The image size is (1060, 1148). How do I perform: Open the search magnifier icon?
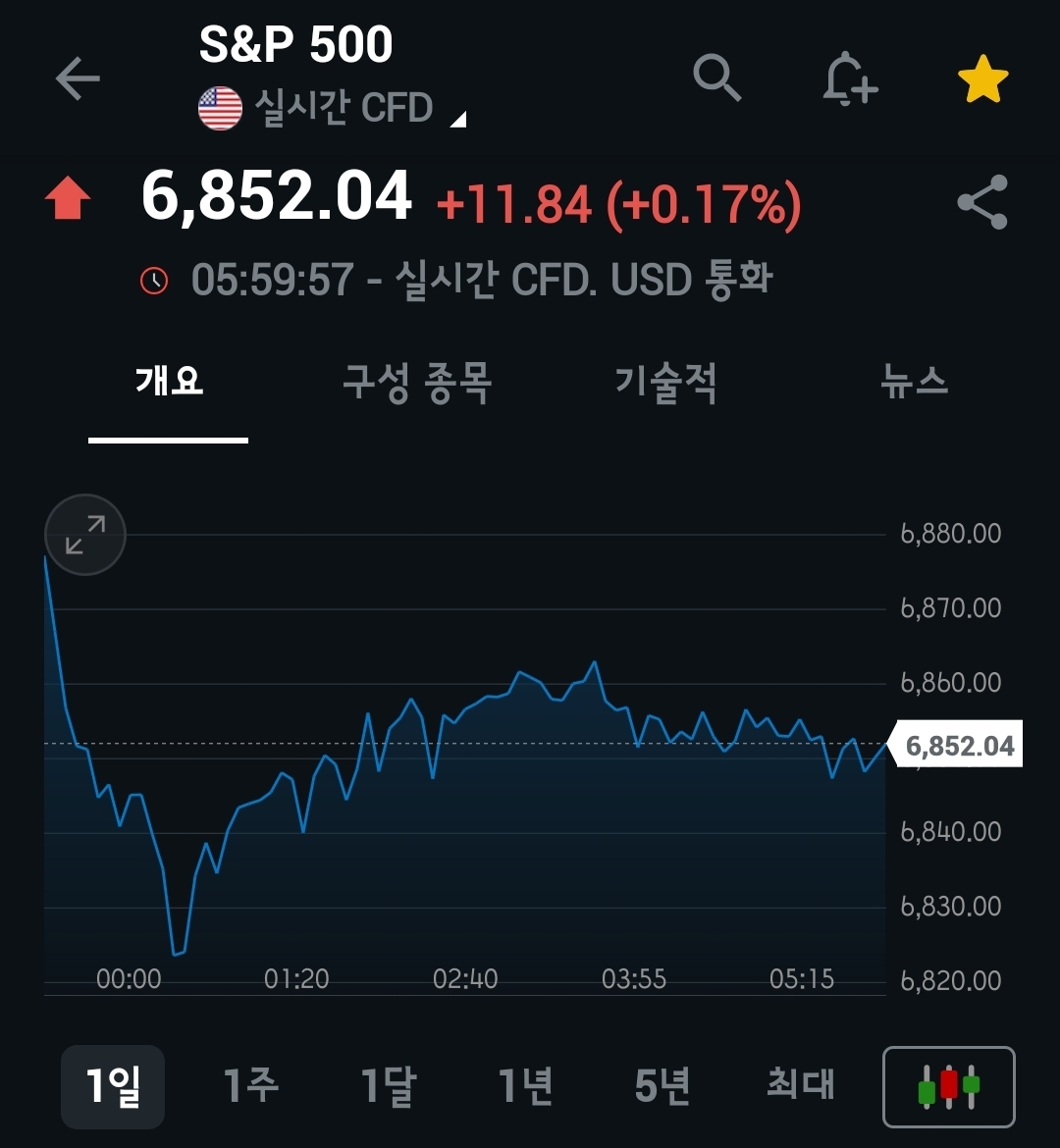(x=717, y=78)
